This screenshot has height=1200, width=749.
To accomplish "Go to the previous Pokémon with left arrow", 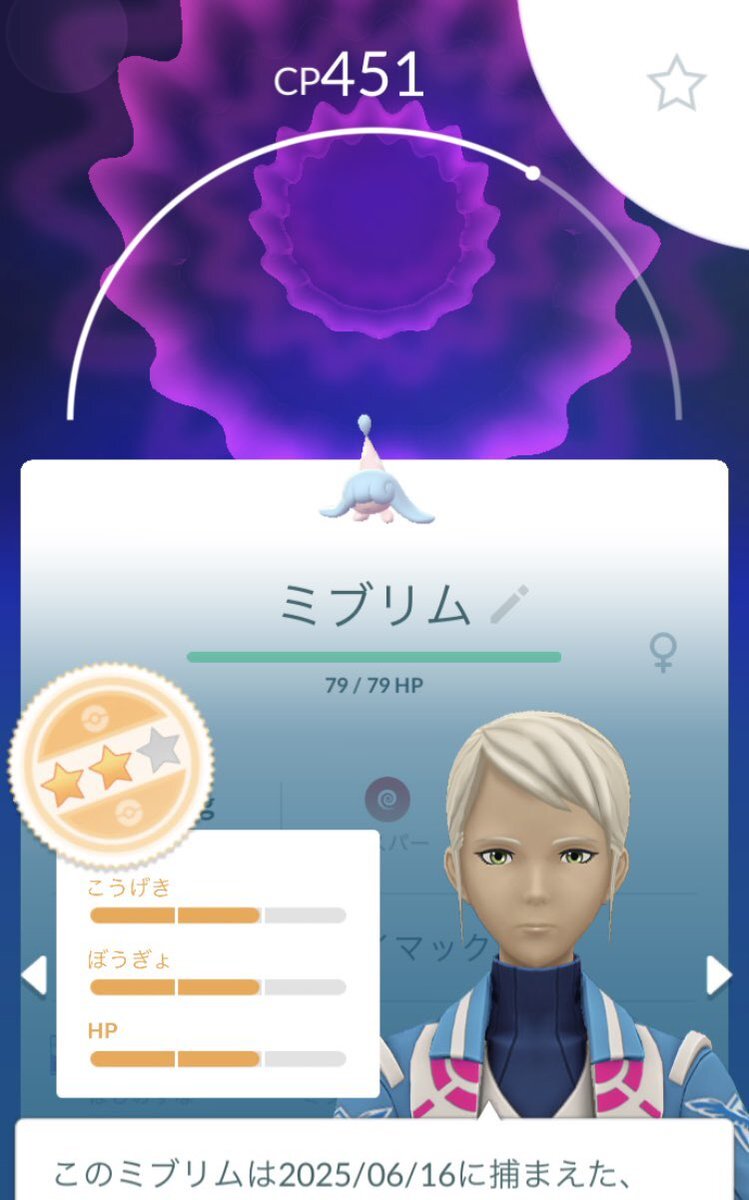I will point(34,975).
